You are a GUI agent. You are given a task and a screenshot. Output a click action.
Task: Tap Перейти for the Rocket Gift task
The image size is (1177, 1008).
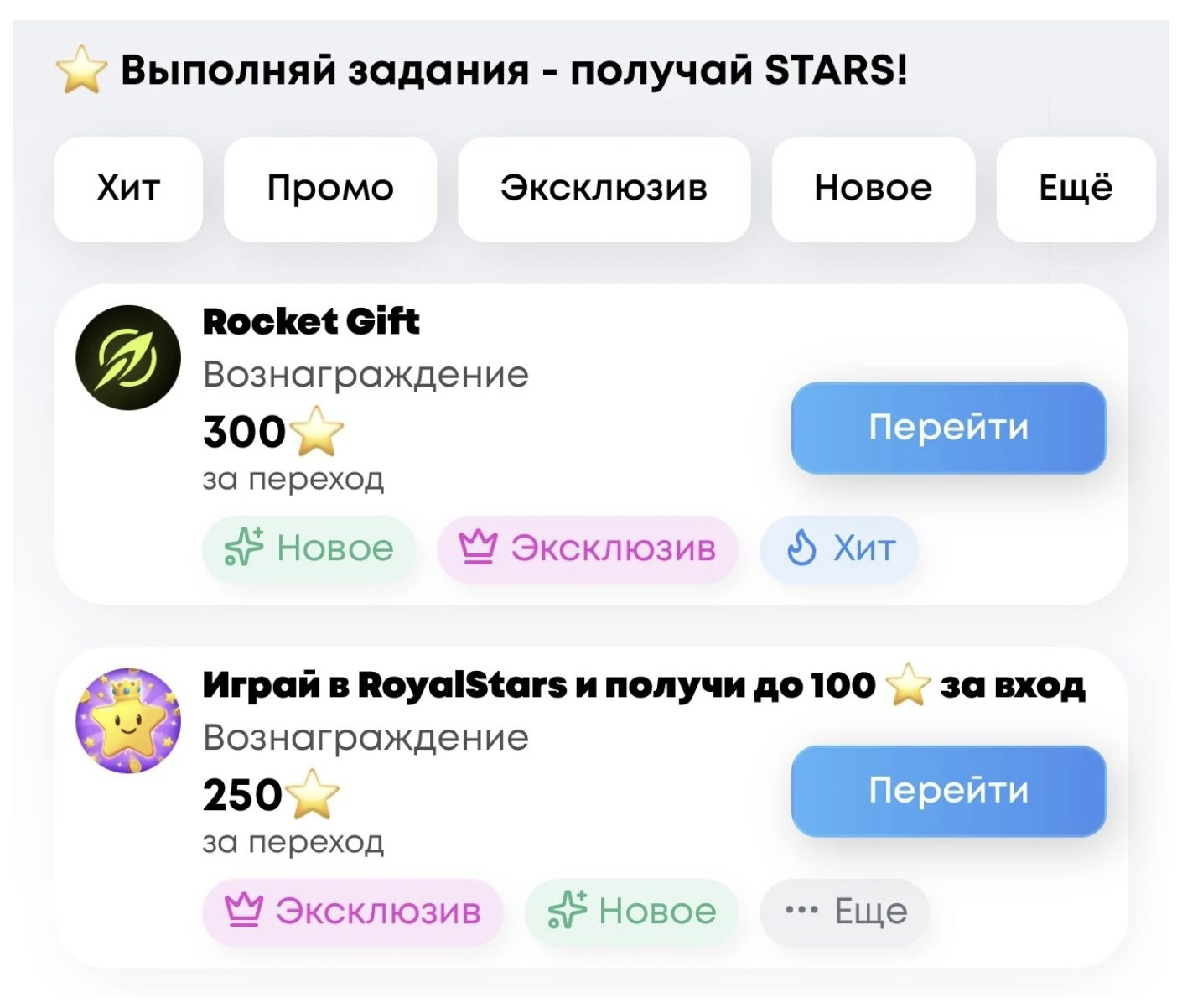[x=948, y=428]
